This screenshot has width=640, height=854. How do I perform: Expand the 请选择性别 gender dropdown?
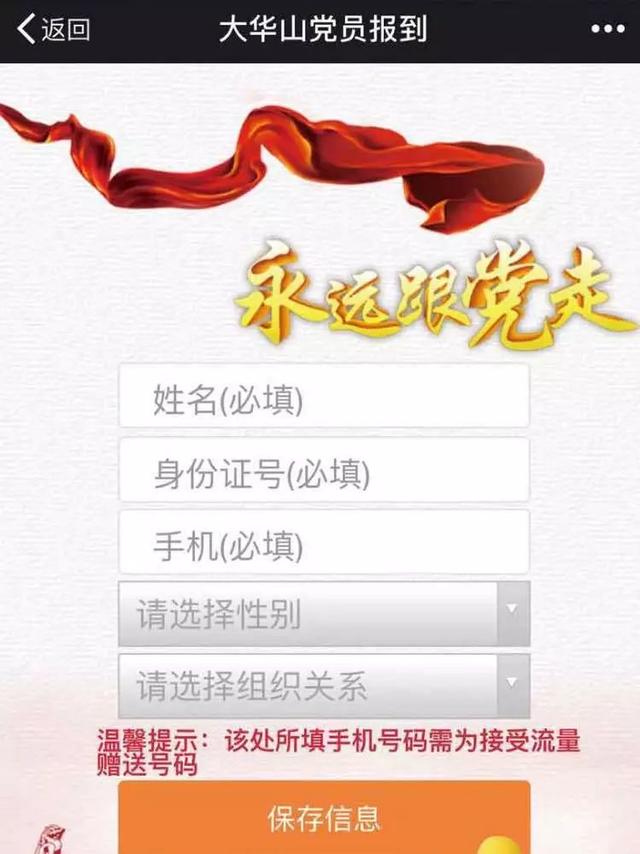coord(323,614)
